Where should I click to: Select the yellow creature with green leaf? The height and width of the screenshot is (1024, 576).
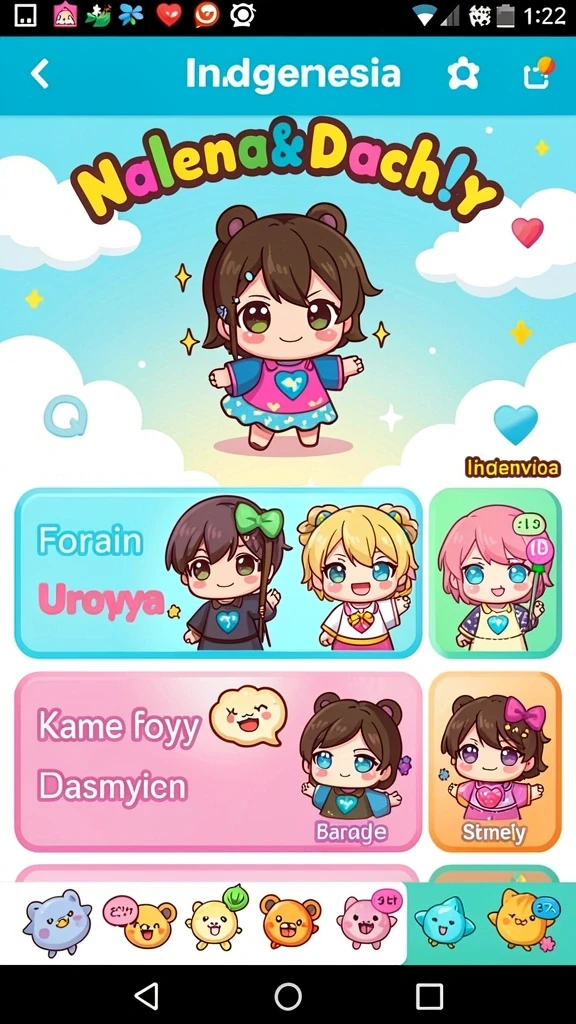point(214,918)
